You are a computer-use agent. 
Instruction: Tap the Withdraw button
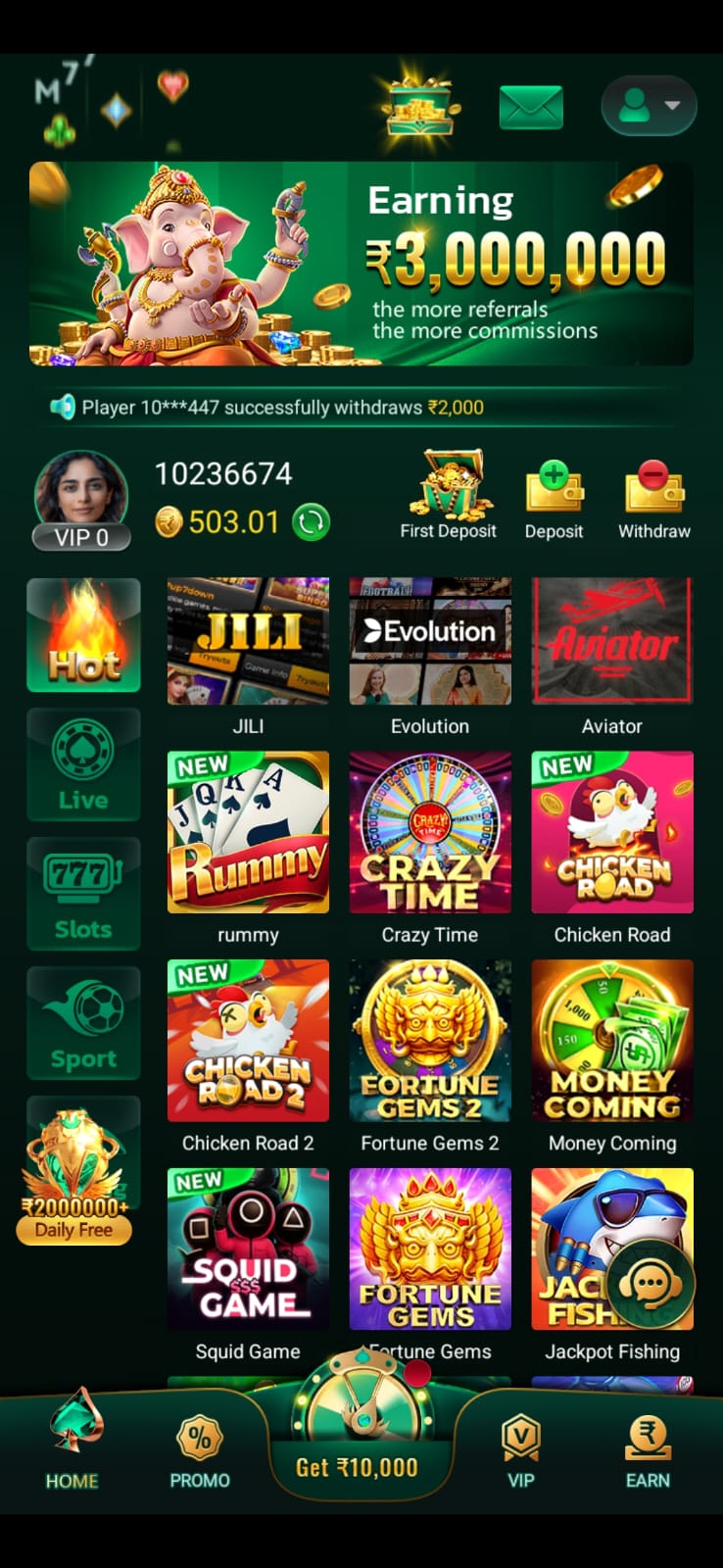[x=654, y=500]
